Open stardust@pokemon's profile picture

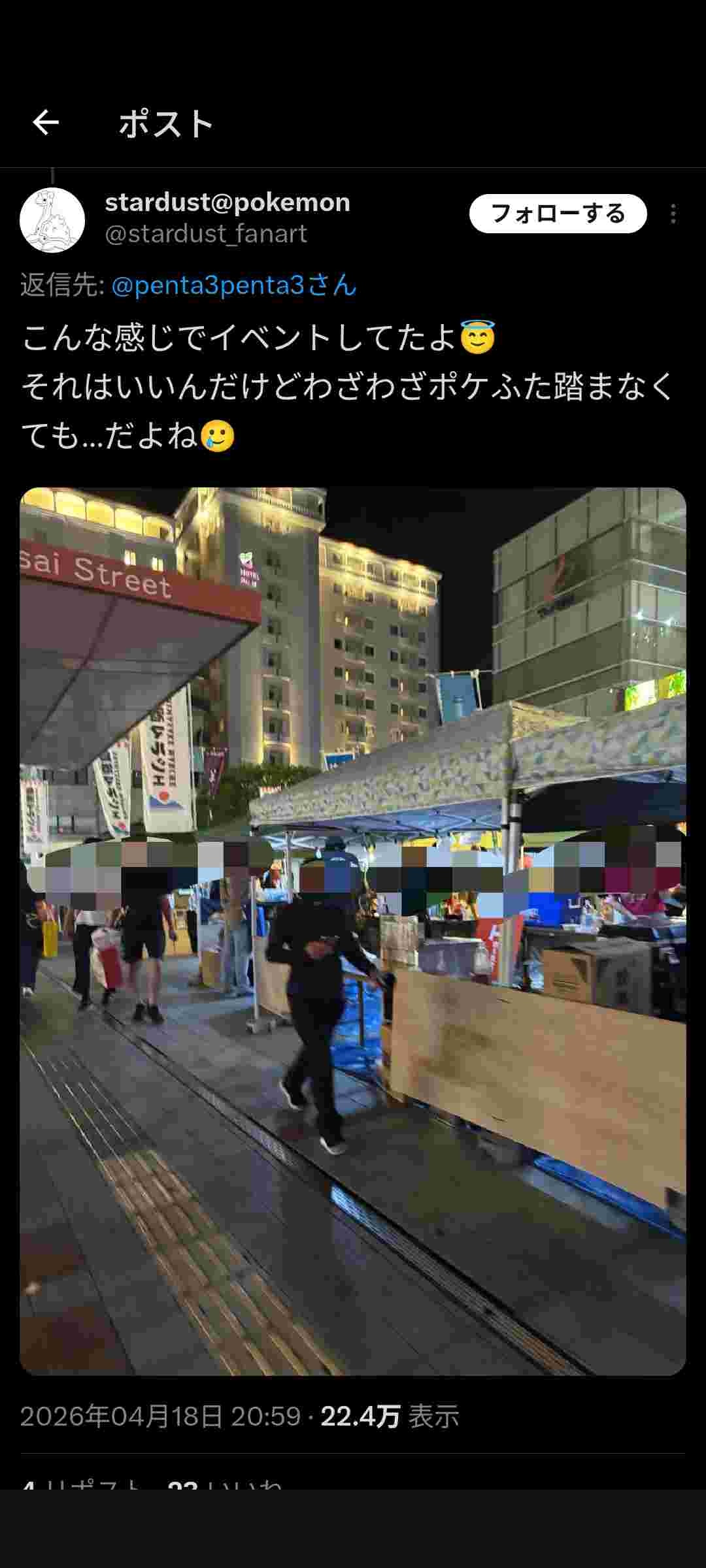point(52,220)
